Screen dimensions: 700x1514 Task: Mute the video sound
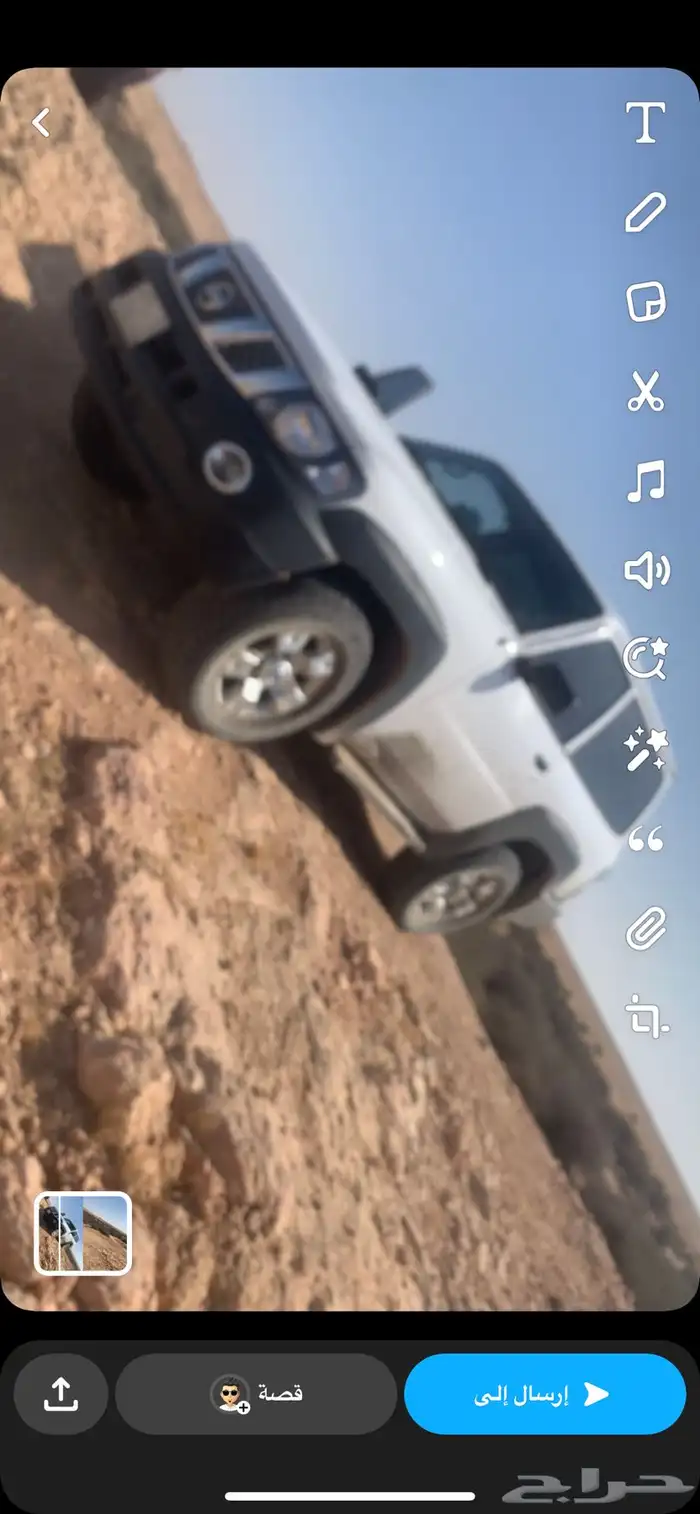[646, 571]
